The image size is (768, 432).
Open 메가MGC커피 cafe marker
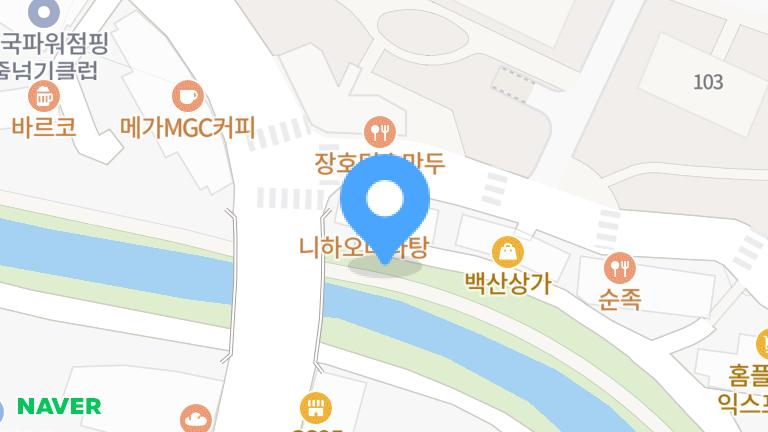(187, 97)
